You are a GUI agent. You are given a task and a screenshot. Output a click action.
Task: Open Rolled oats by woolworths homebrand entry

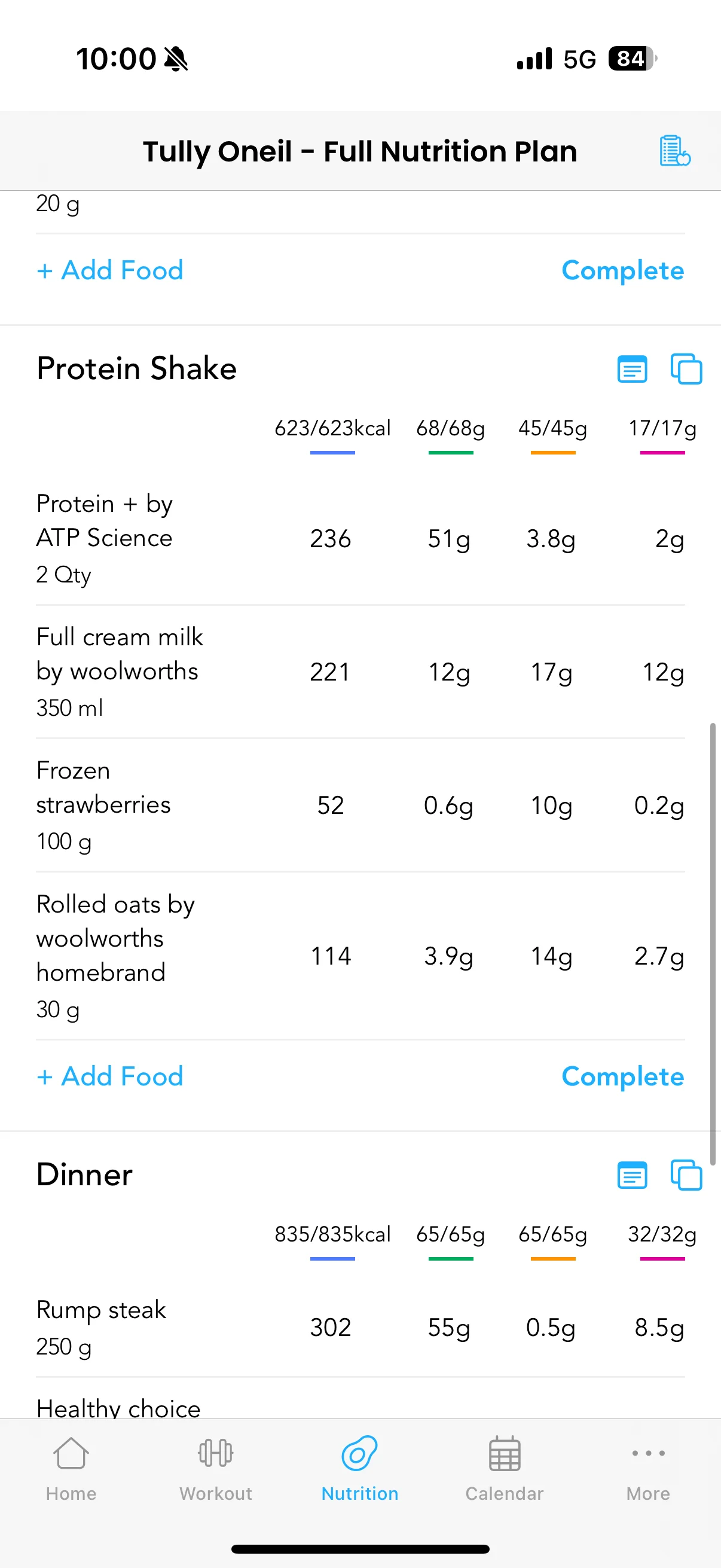(360, 956)
